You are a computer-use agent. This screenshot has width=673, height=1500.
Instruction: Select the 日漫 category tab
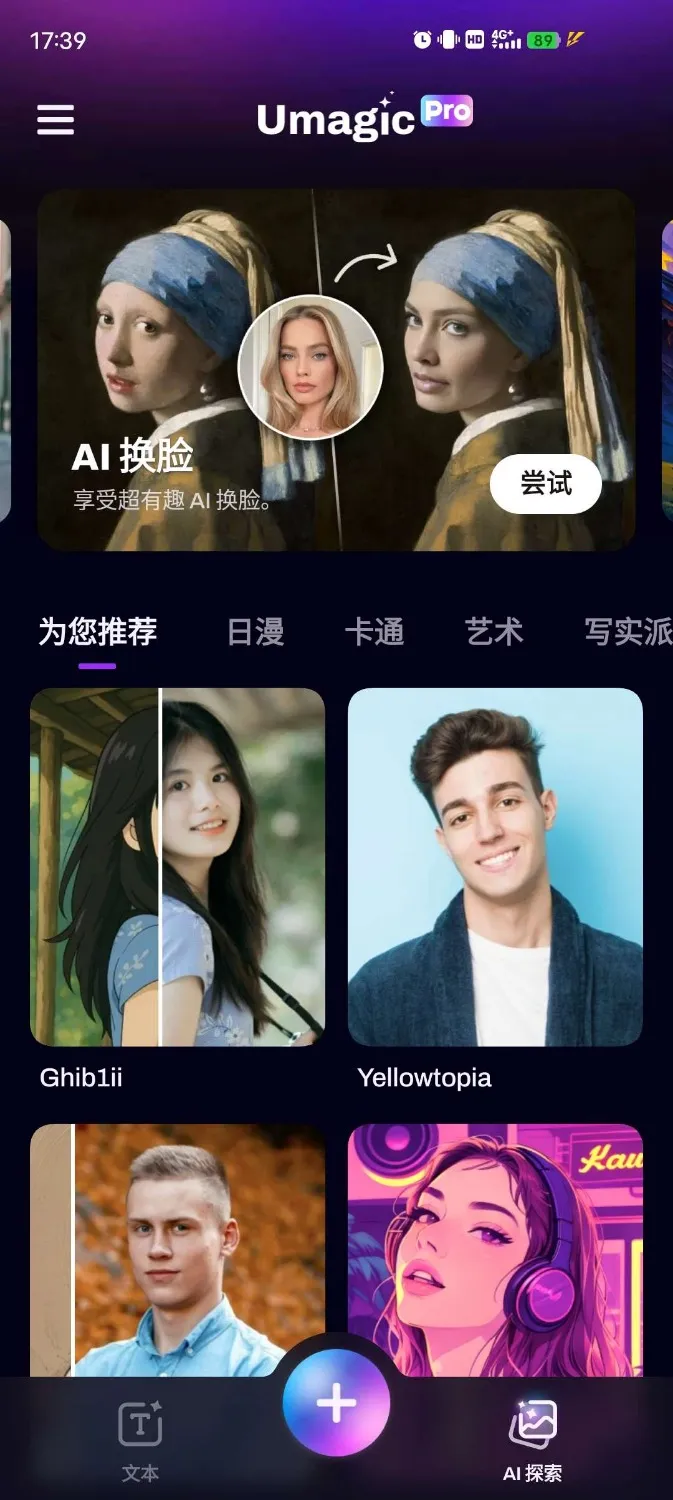coord(256,632)
